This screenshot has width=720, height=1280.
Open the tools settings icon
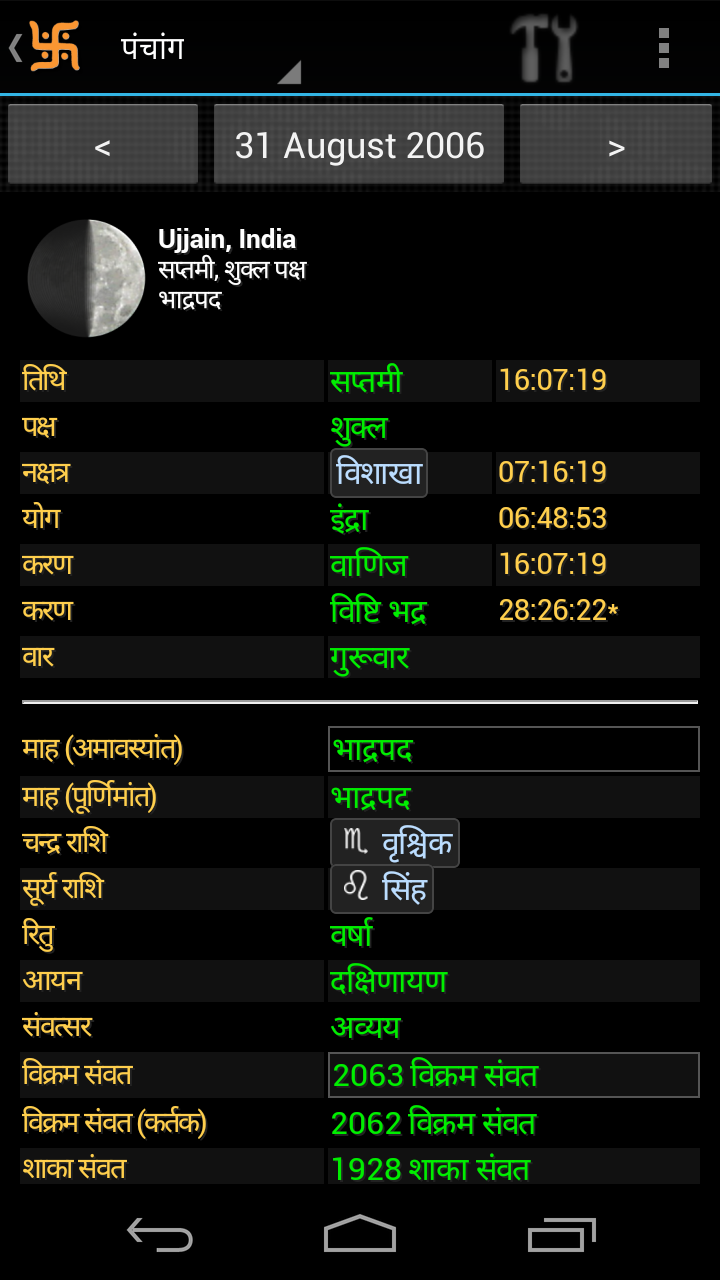(x=543, y=48)
